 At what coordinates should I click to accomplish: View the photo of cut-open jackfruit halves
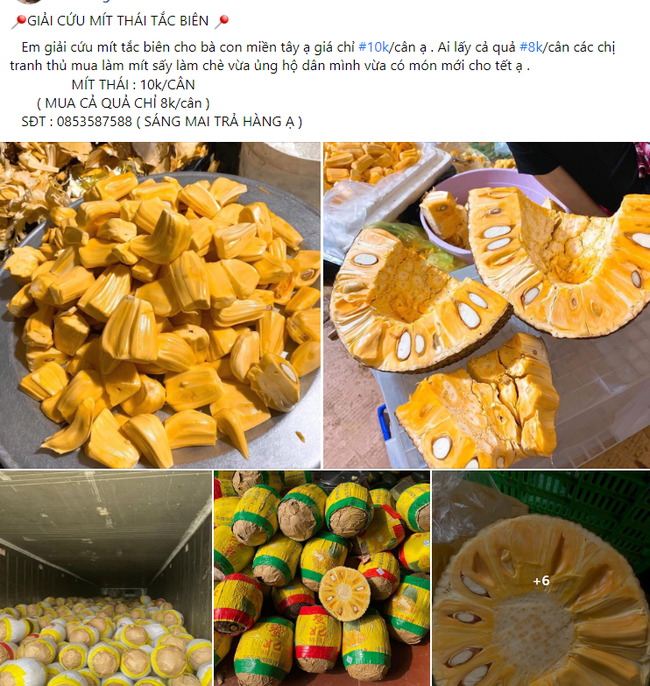point(486,304)
